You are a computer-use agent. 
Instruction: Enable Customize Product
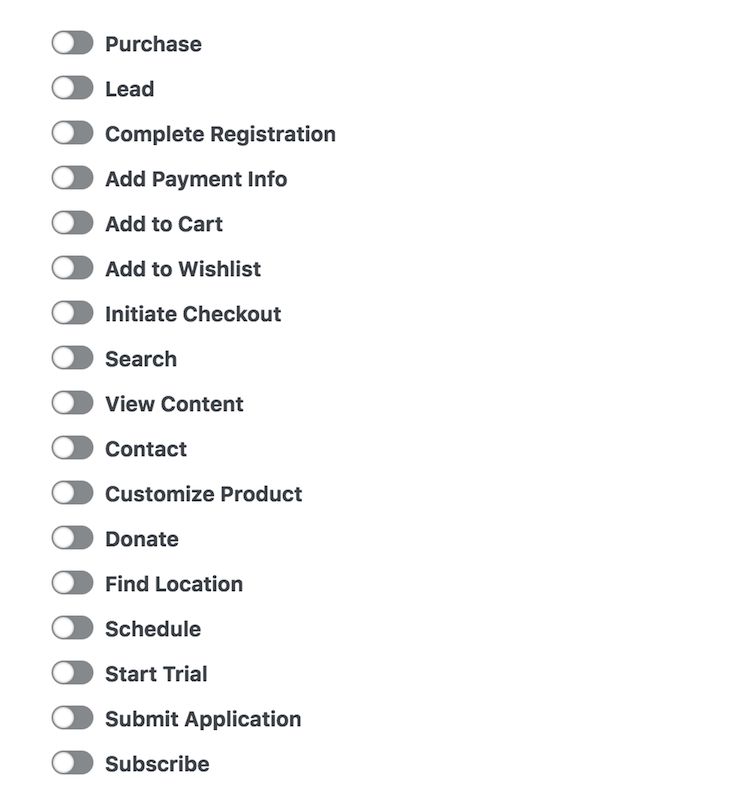click(72, 493)
